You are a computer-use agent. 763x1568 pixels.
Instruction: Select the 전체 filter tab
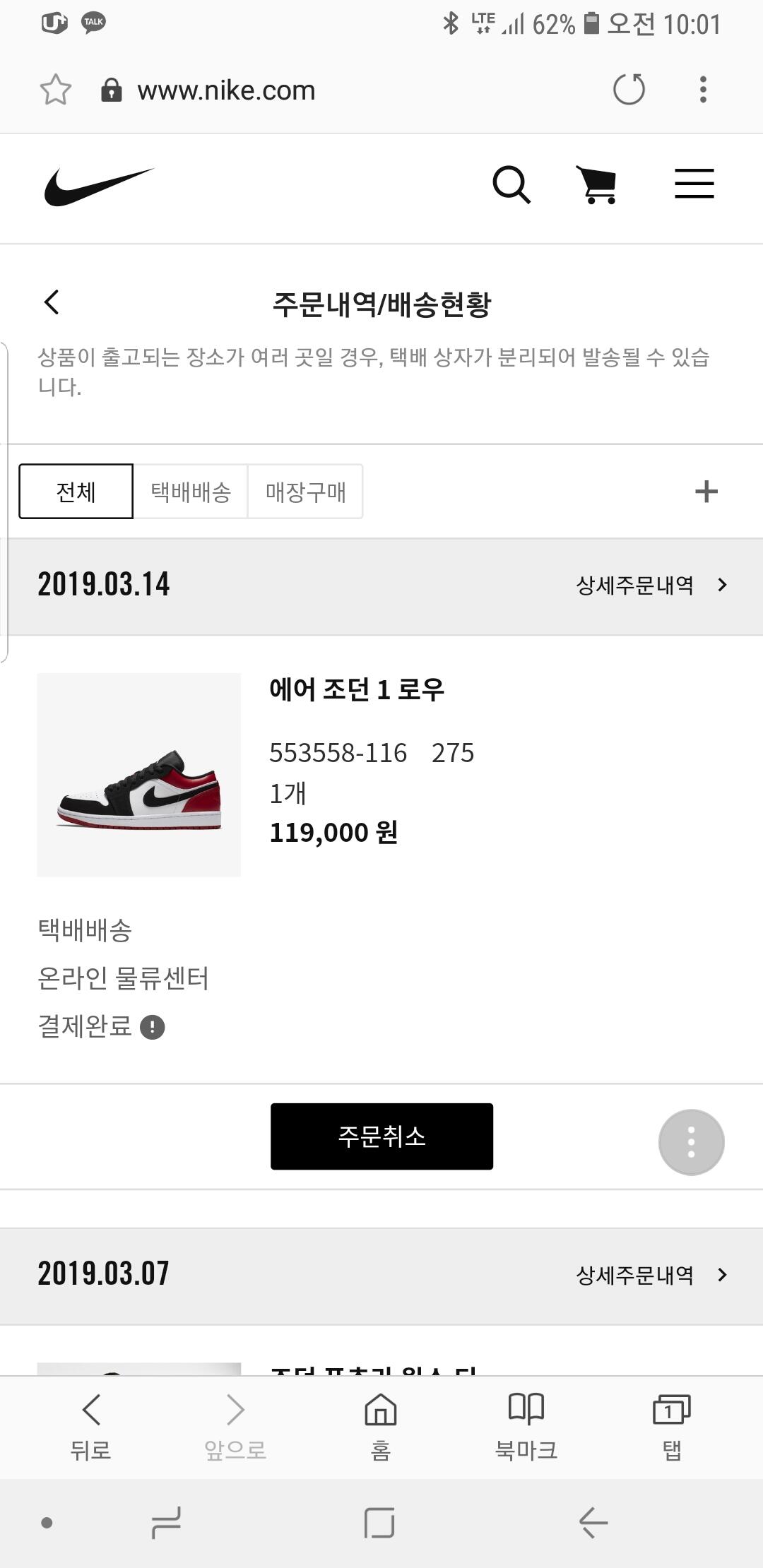(76, 492)
